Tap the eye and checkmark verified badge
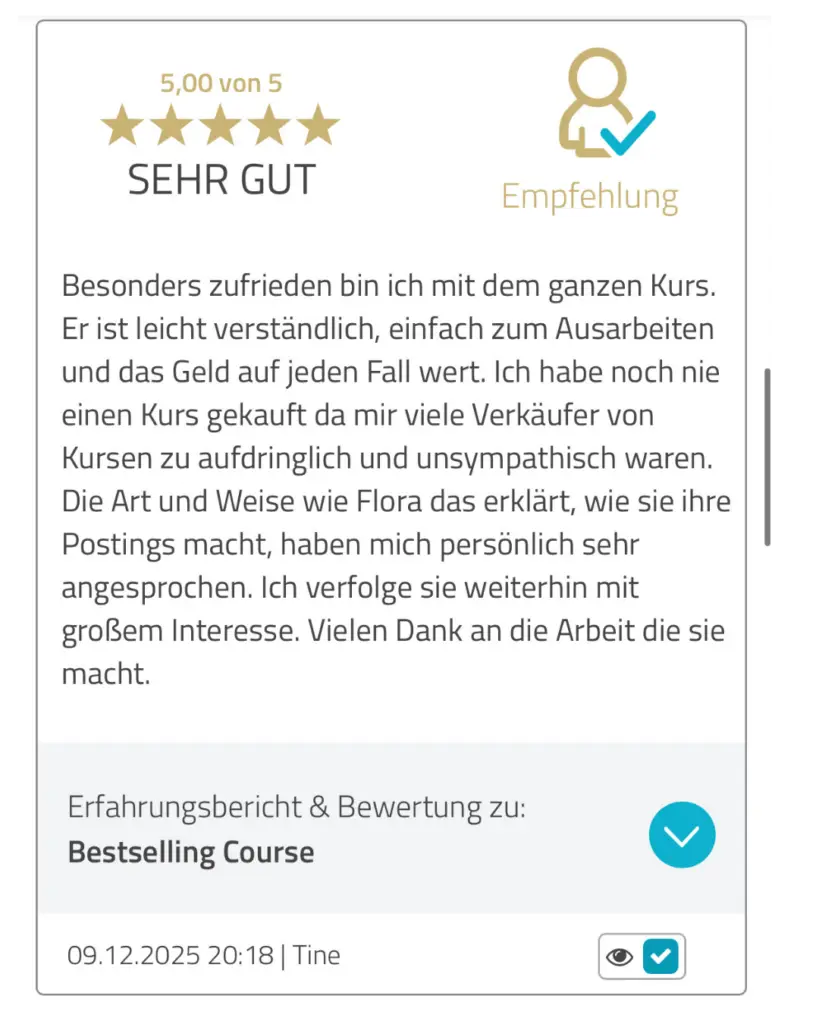 point(641,957)
